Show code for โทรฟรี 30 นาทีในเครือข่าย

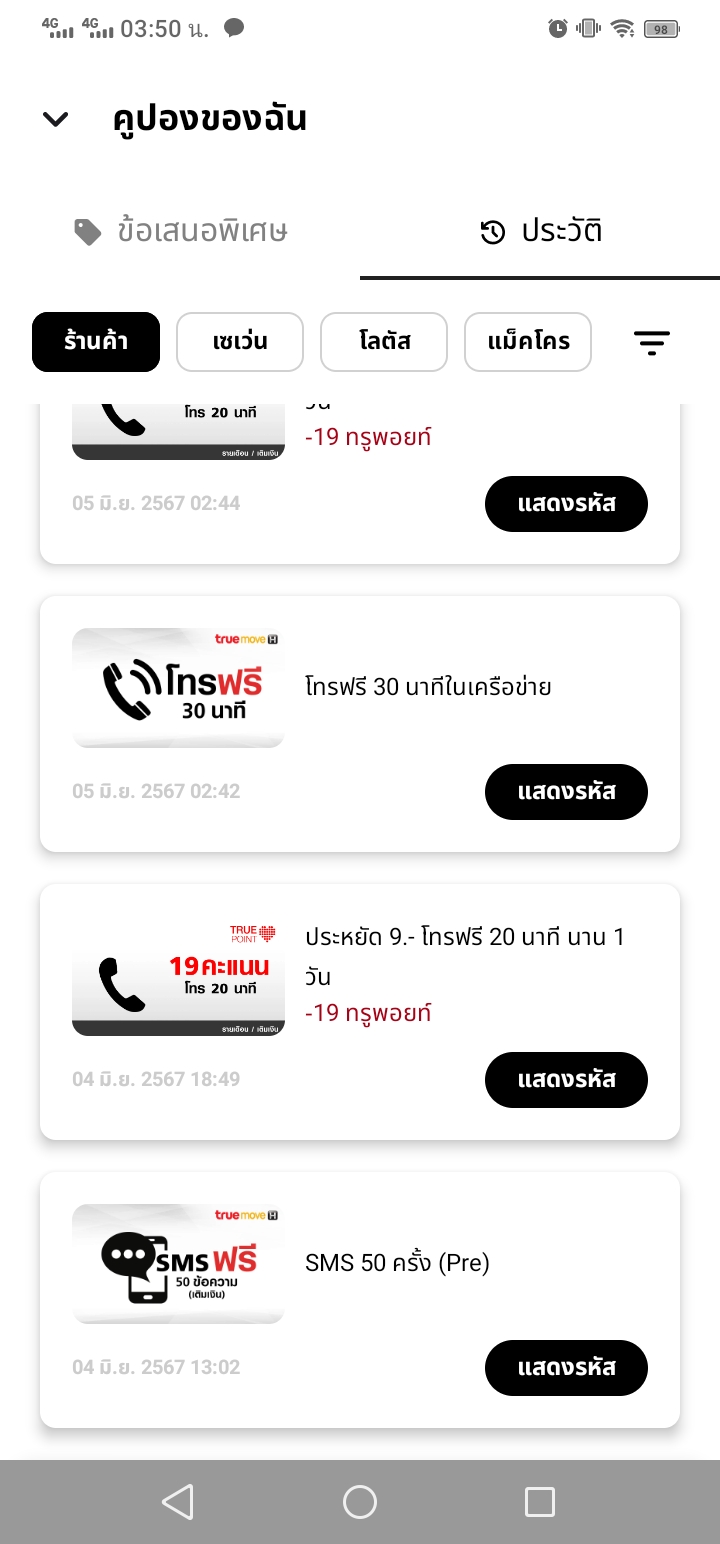pyautogui.click(x=566, y=792)
